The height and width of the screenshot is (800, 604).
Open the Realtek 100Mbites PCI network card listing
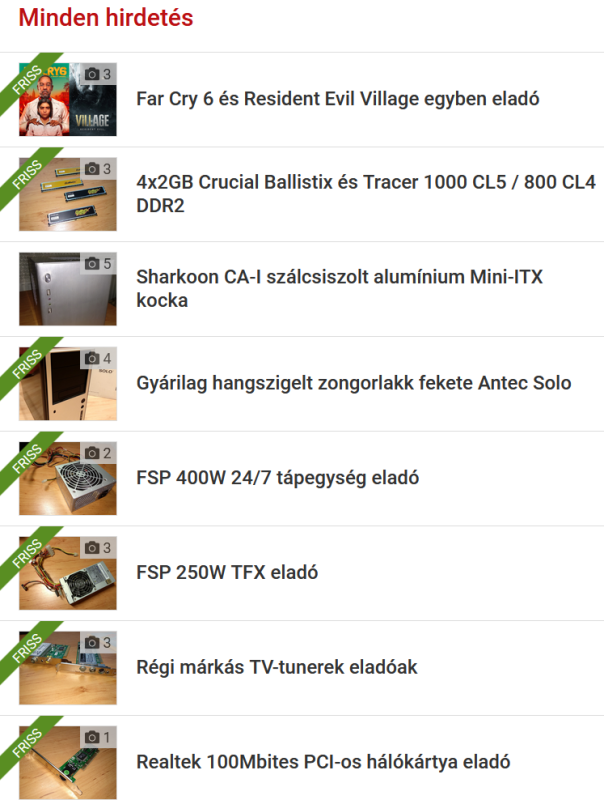tap(323, 762)
